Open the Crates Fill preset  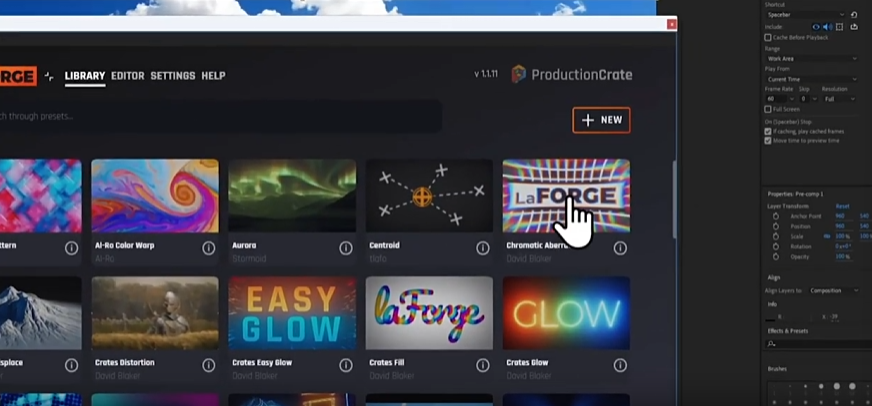click(x=429, y=313)
